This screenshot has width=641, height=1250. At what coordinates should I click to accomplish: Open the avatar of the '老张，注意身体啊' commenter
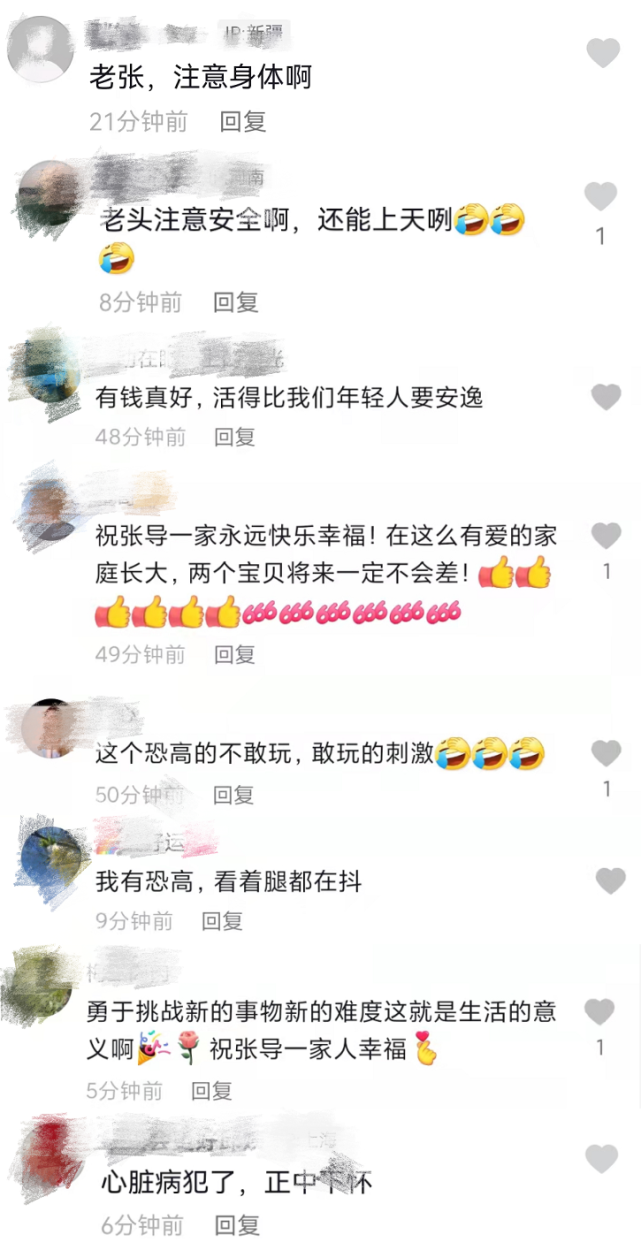[40, 49]
